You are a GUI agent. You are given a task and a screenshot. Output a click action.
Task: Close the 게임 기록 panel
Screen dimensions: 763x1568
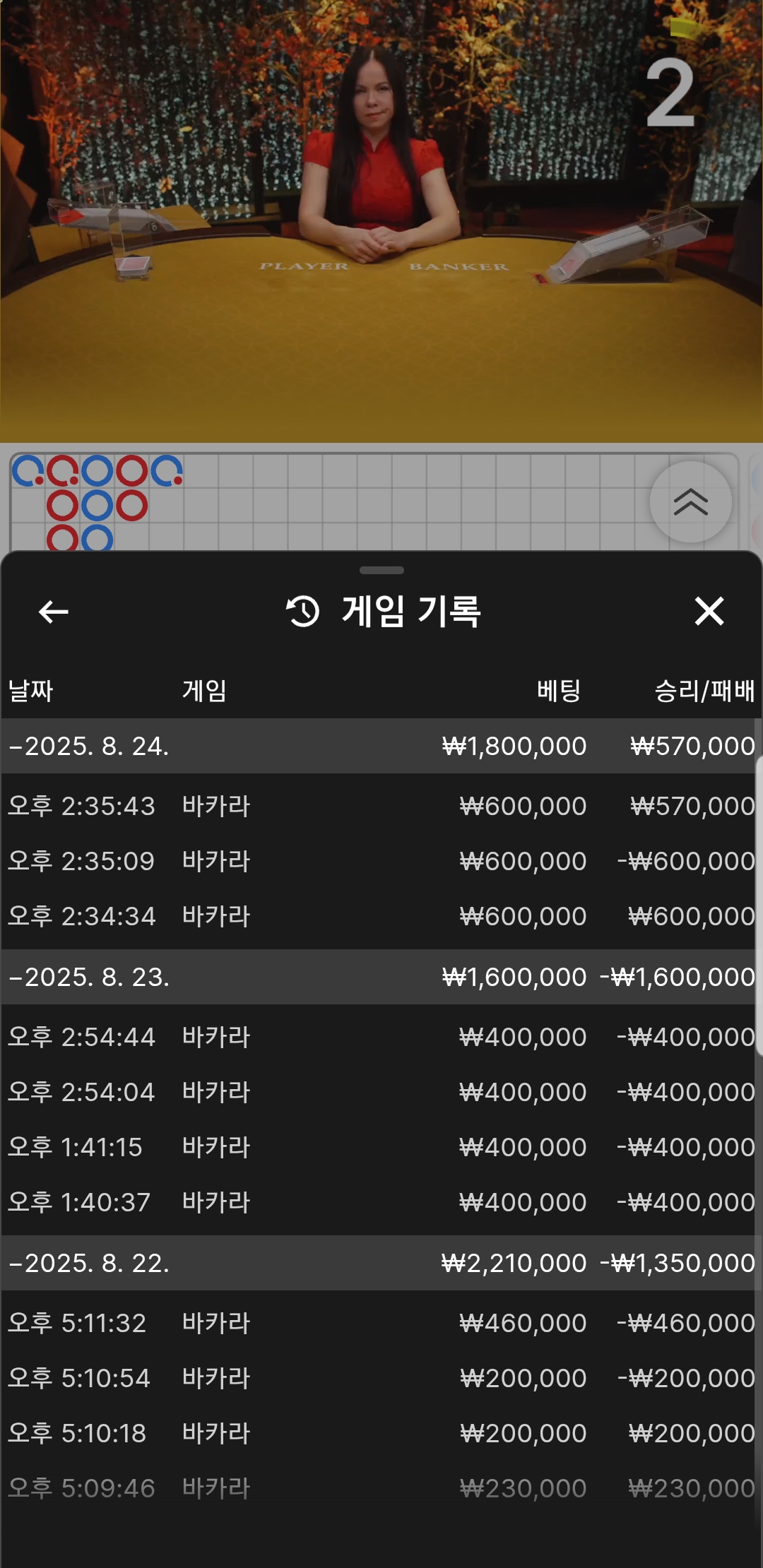point(709,611)
